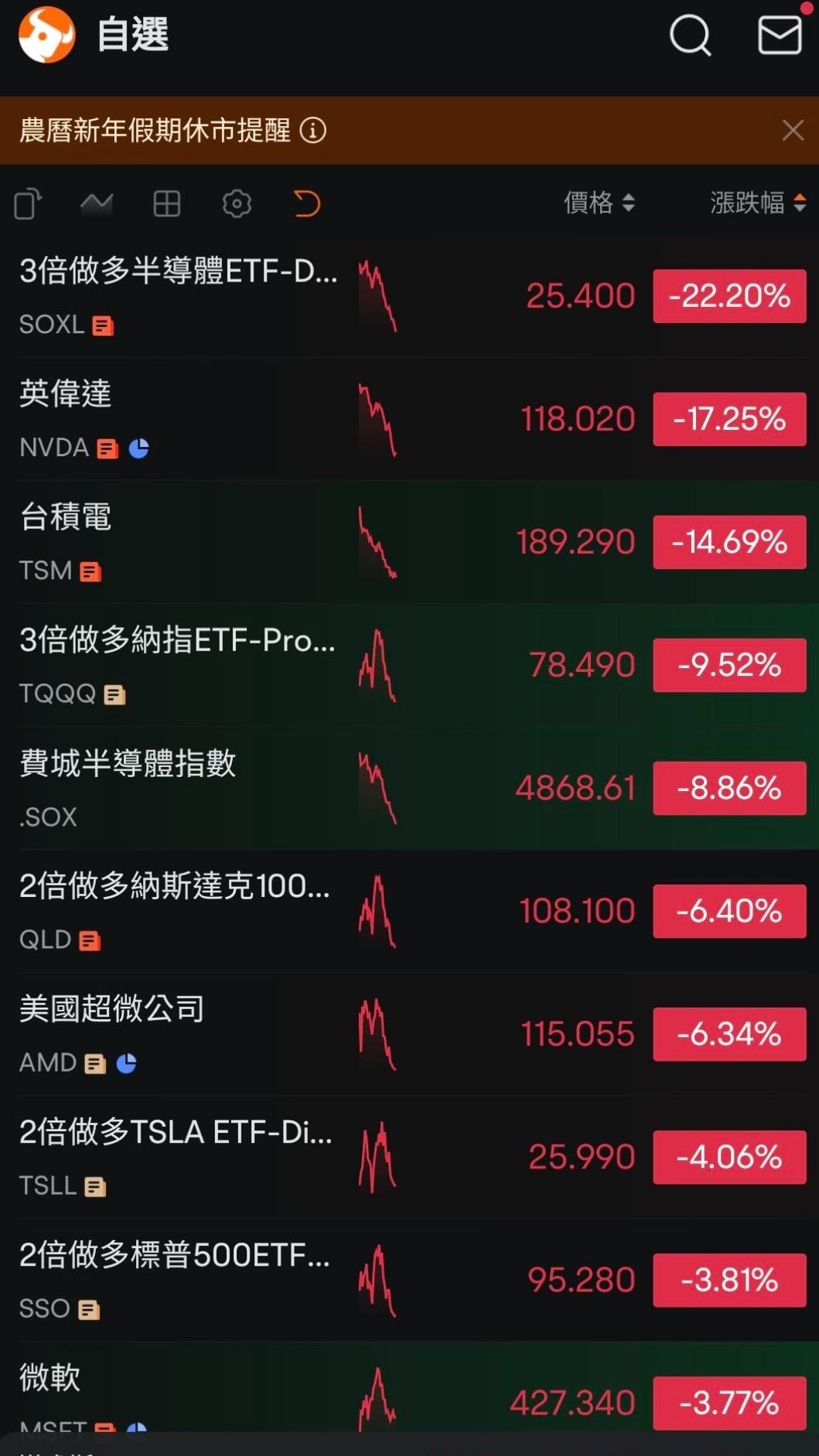Open NVDA's news document icon
The image size is (819, 1456).
(x=107, y=448)
